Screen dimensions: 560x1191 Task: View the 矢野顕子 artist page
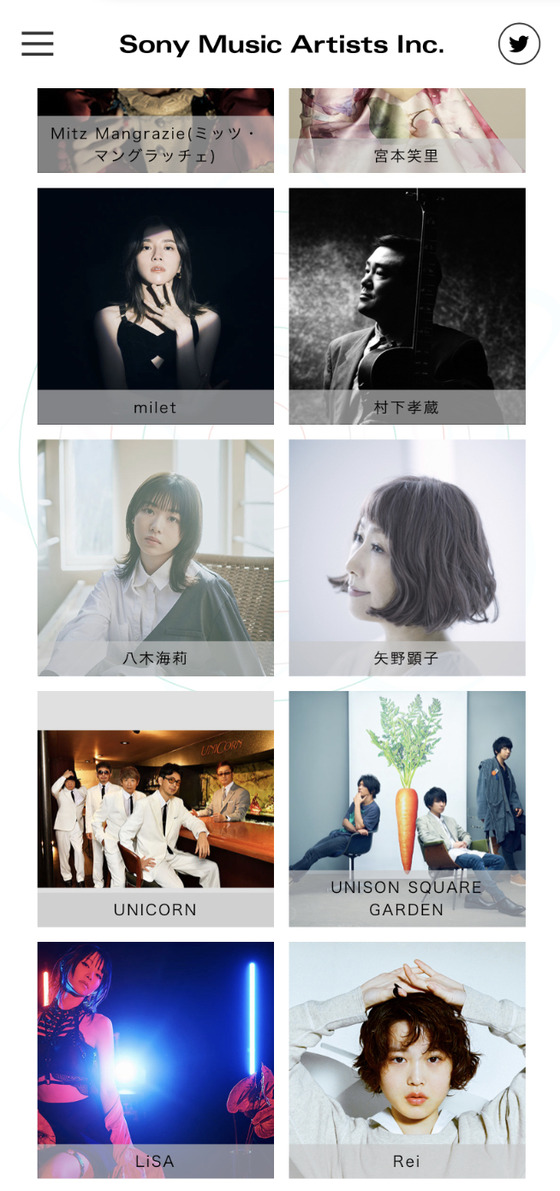coord(407,558)
